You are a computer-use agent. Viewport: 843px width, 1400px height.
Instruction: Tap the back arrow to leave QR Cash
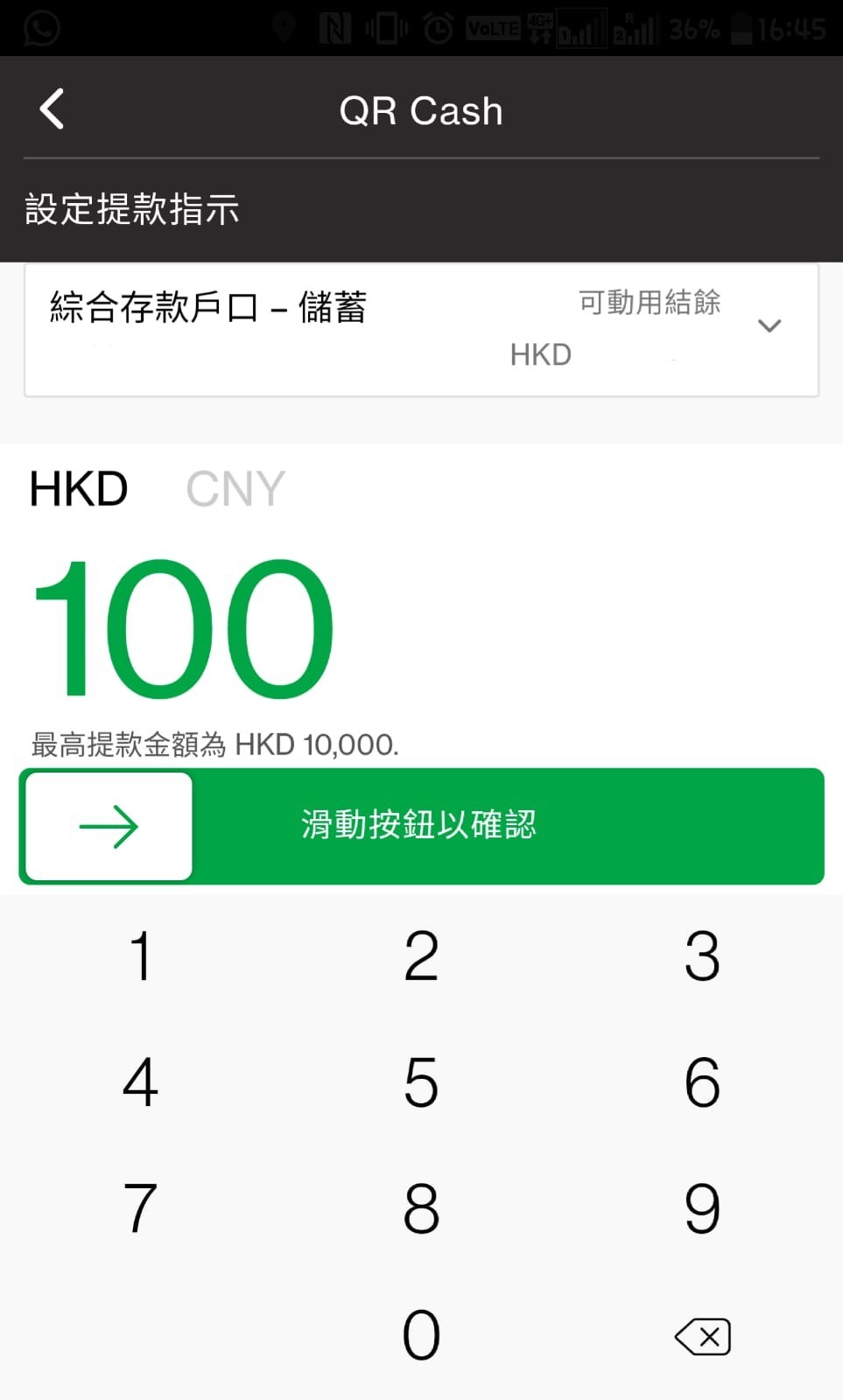coord(50,108)
